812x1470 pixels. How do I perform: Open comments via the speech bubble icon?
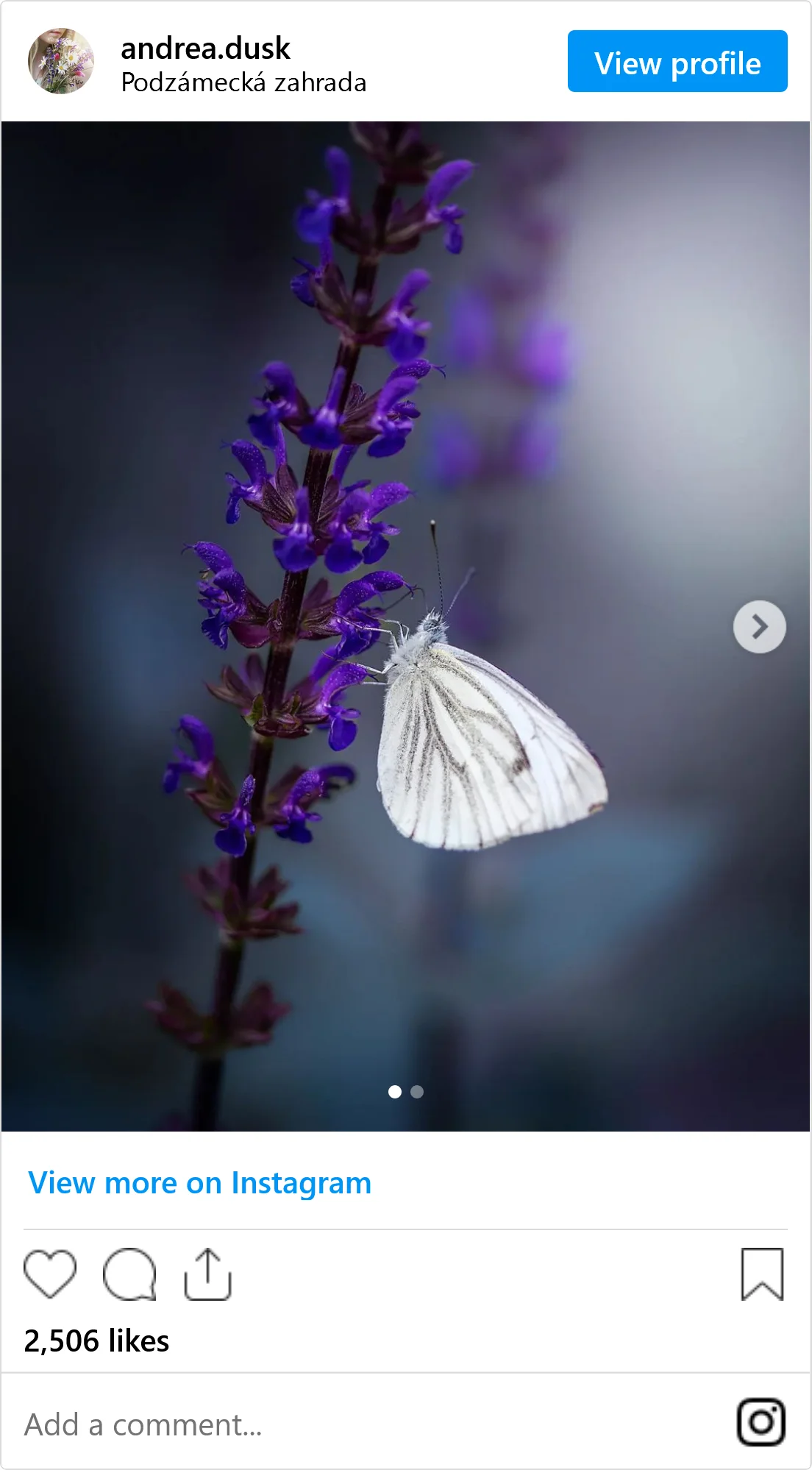[x=129, y=1274]
